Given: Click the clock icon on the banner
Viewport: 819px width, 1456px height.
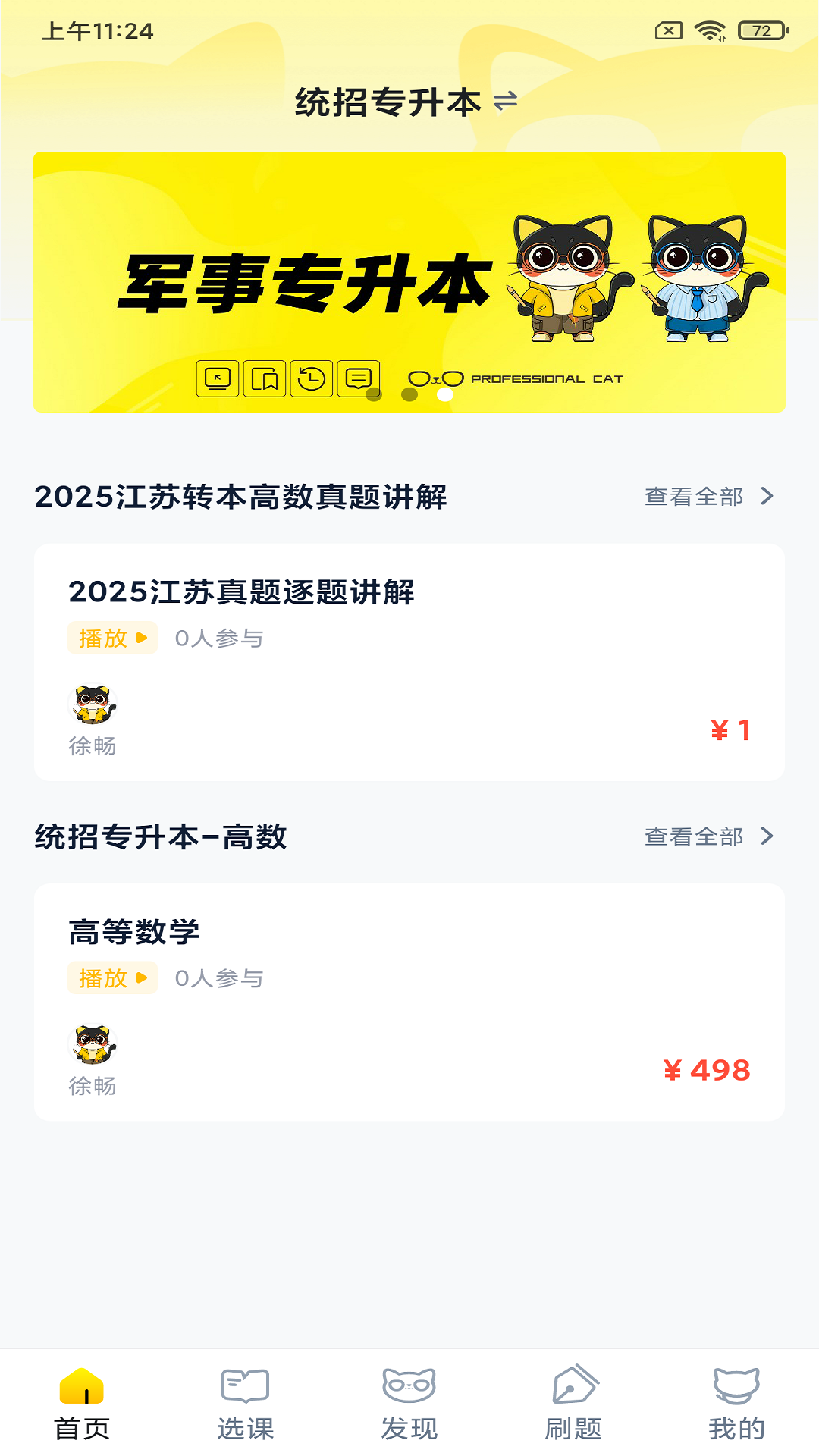Looking at the screenshot, I should tap(312, 378).
